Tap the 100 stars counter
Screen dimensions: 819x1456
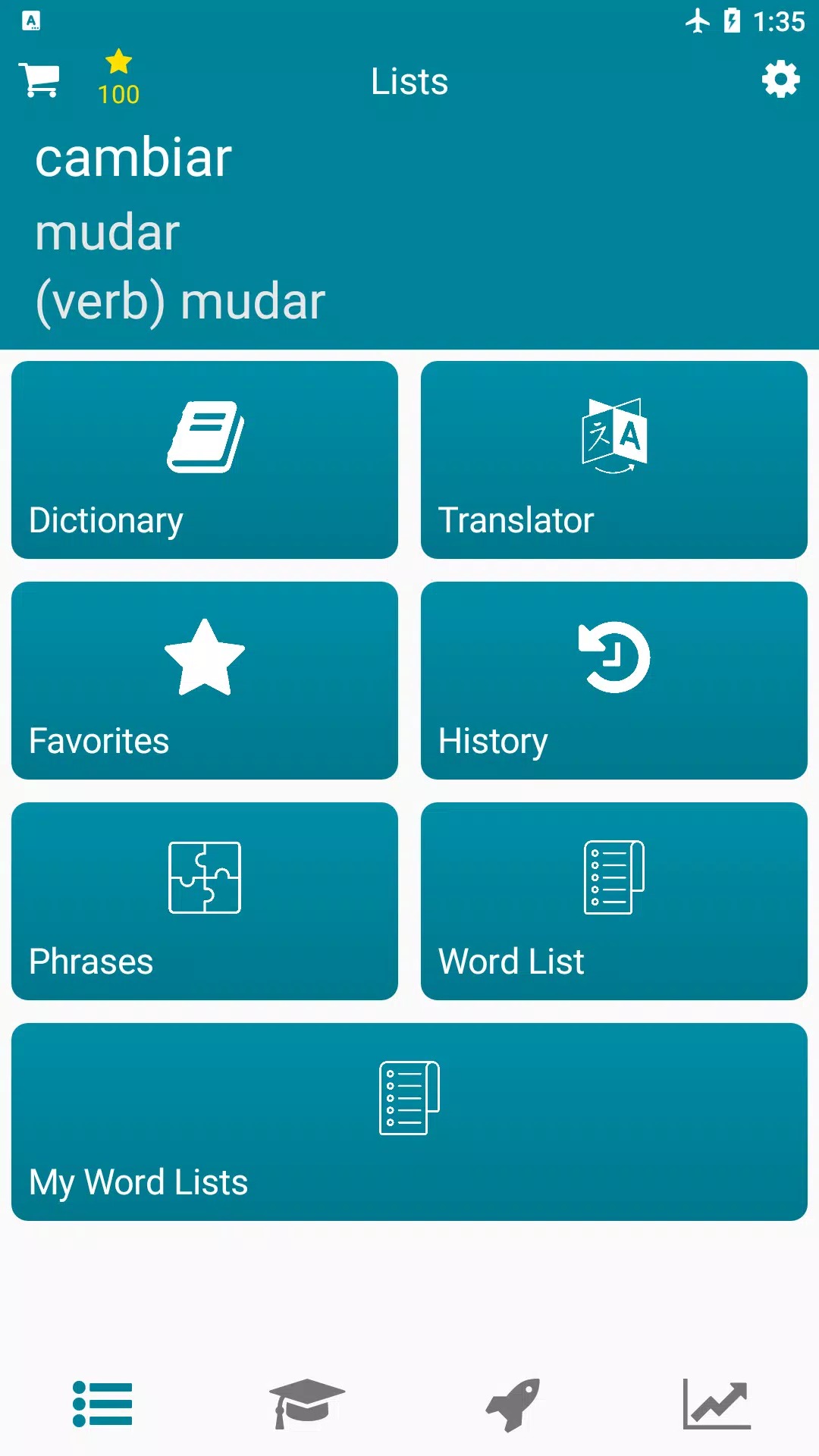pyautogui.click(x=119, y=78)
